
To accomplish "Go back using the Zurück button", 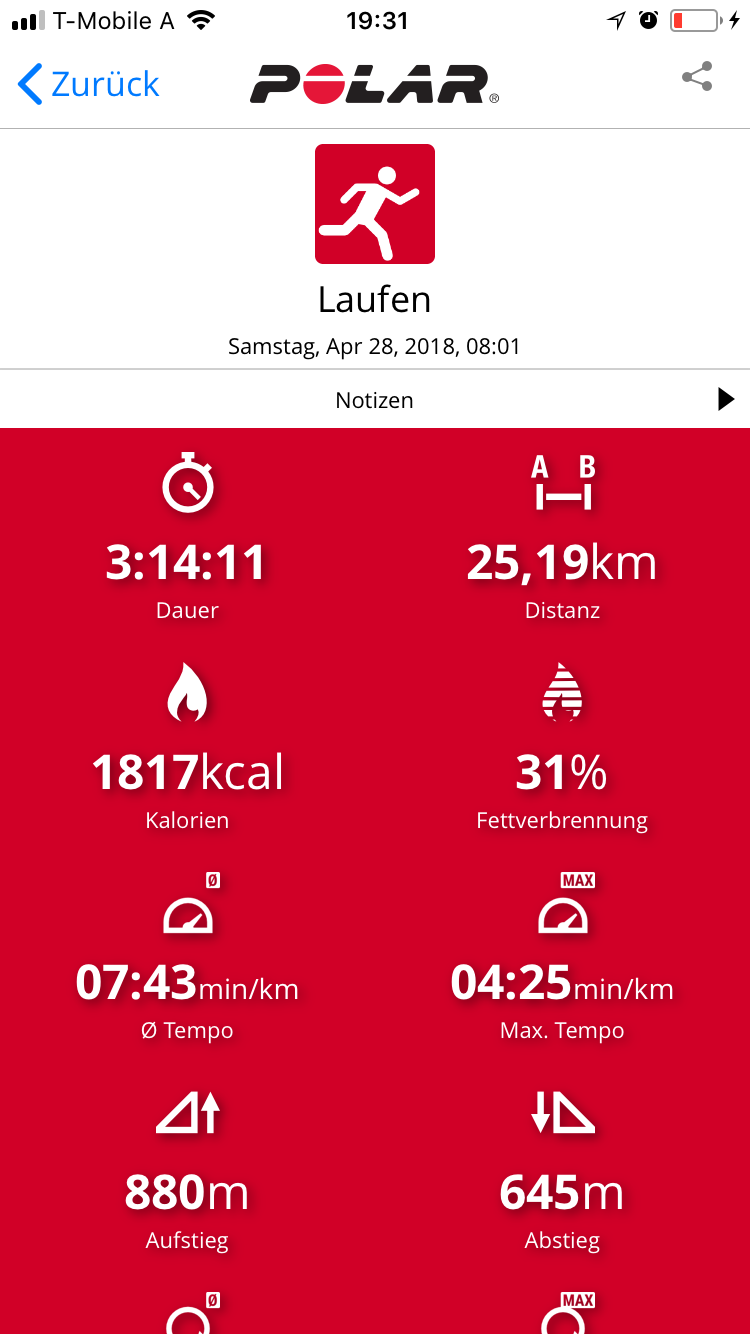I will [x=88, y=84].
